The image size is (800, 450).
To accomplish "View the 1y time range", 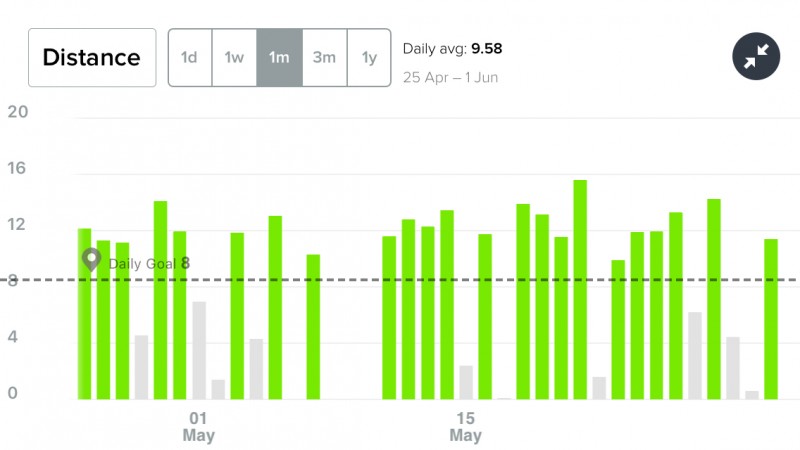I will (369, 58).
